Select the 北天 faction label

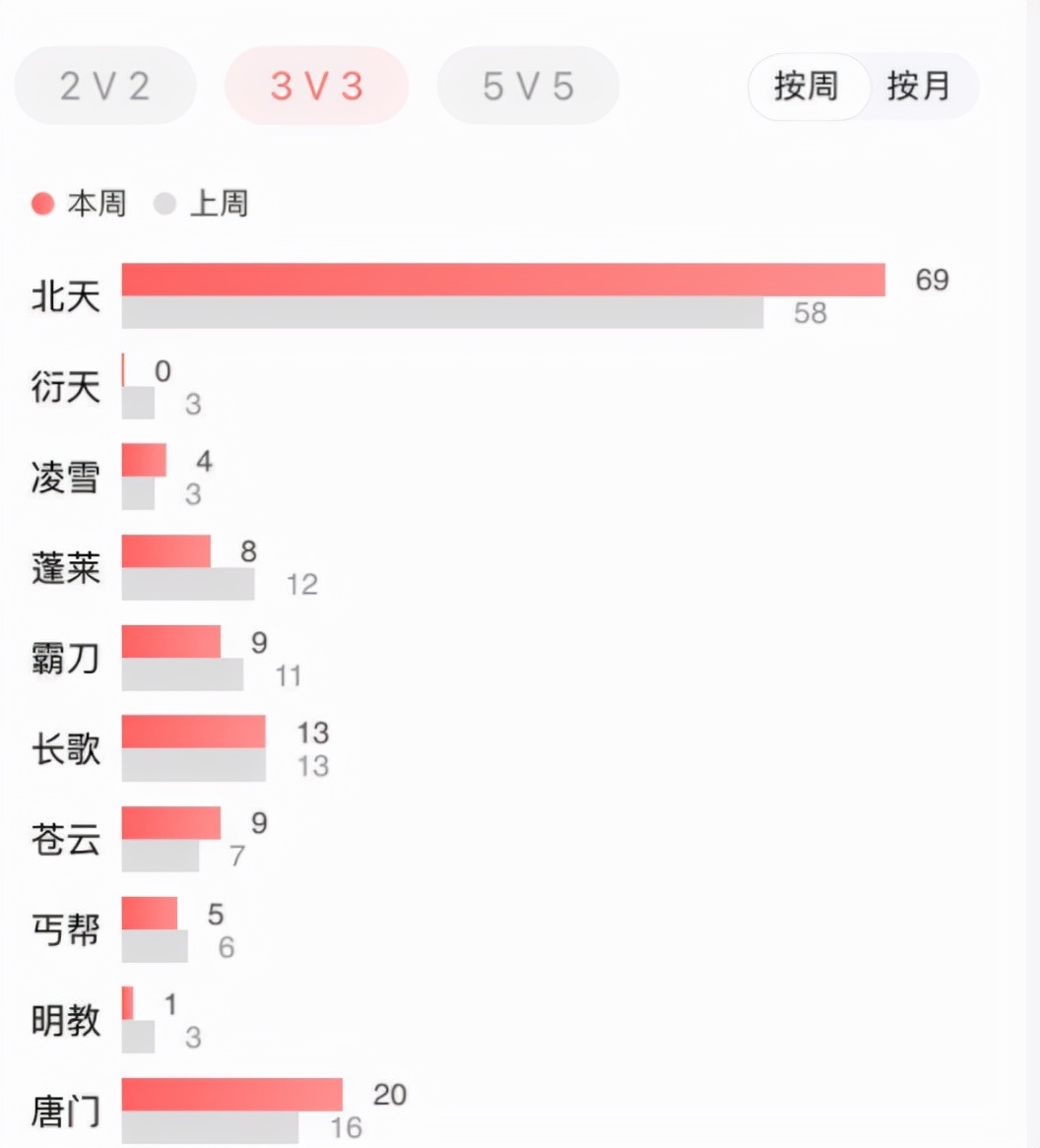click(x=63, y=297)
